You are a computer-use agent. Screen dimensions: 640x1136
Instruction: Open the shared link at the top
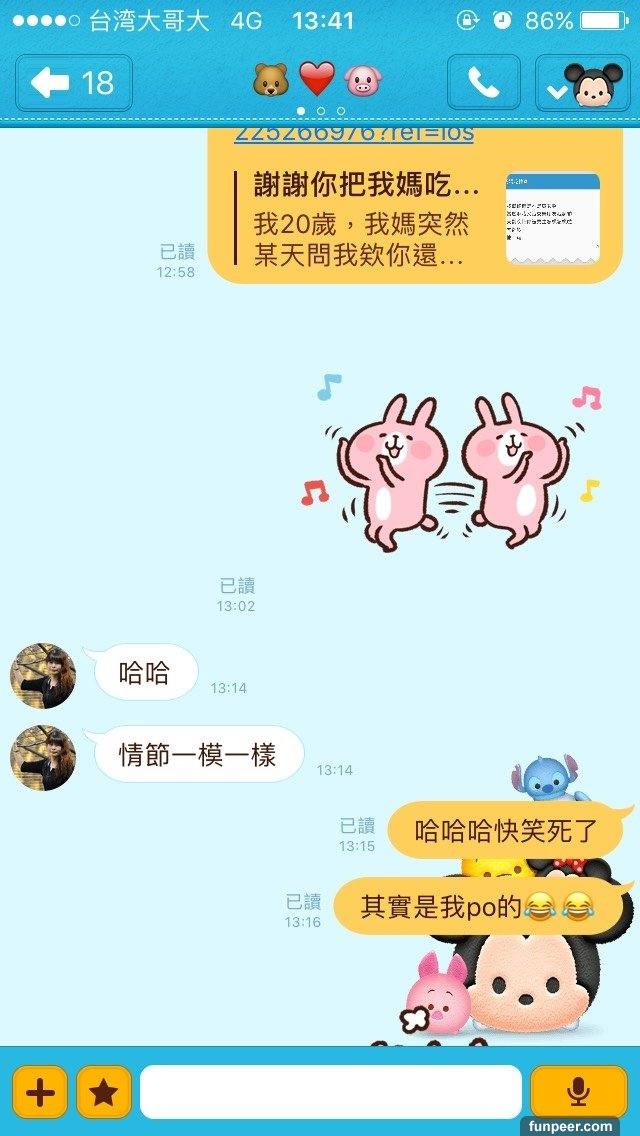[x=354, y=134]
